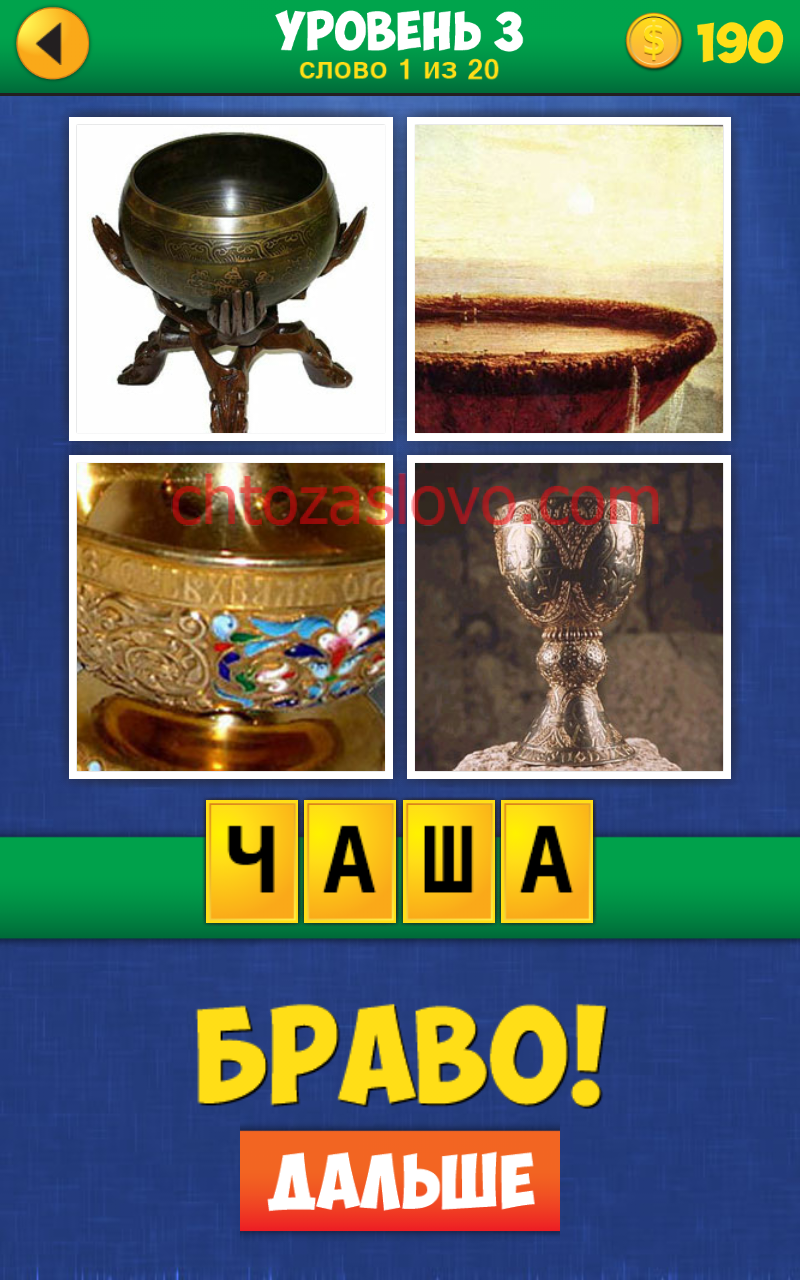Open the coin balance showing 190
The height and width of the screenshot is (1280, 800).
(704, 43)
